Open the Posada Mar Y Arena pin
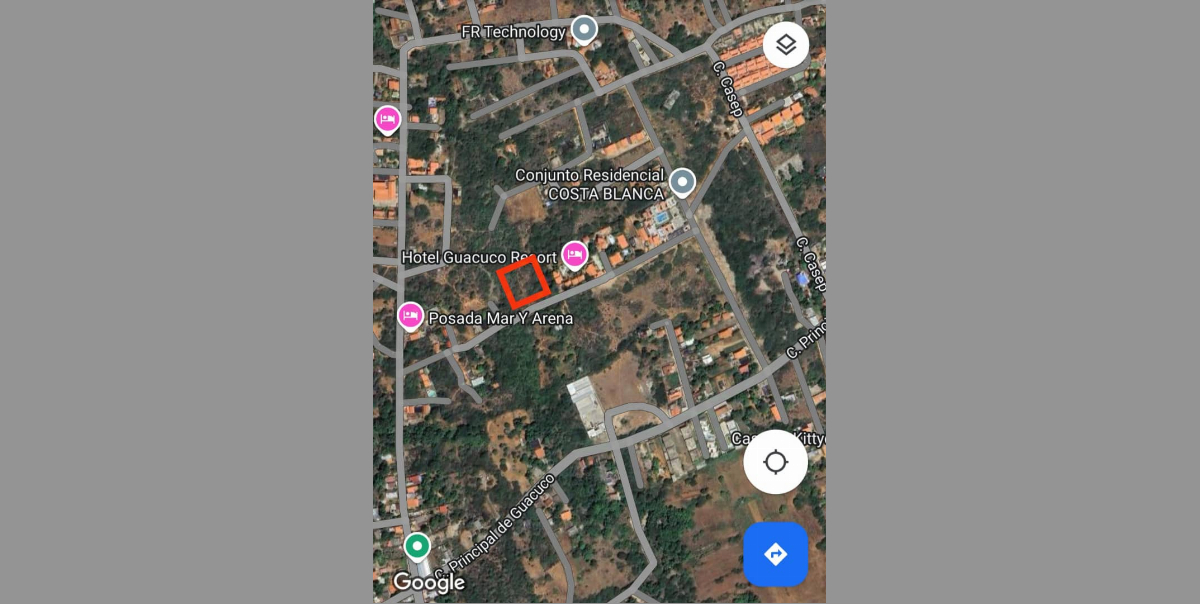This screenshot has height=604, width=1200. pos(410,316)
